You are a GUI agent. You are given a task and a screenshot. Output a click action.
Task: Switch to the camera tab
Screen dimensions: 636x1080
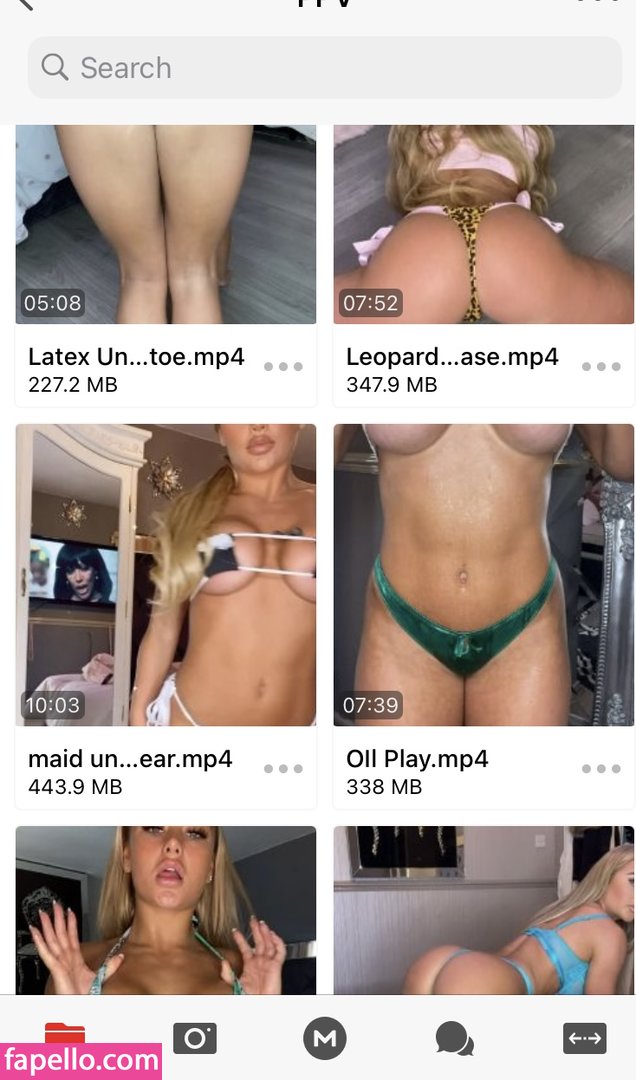[x=194, y=1038]
